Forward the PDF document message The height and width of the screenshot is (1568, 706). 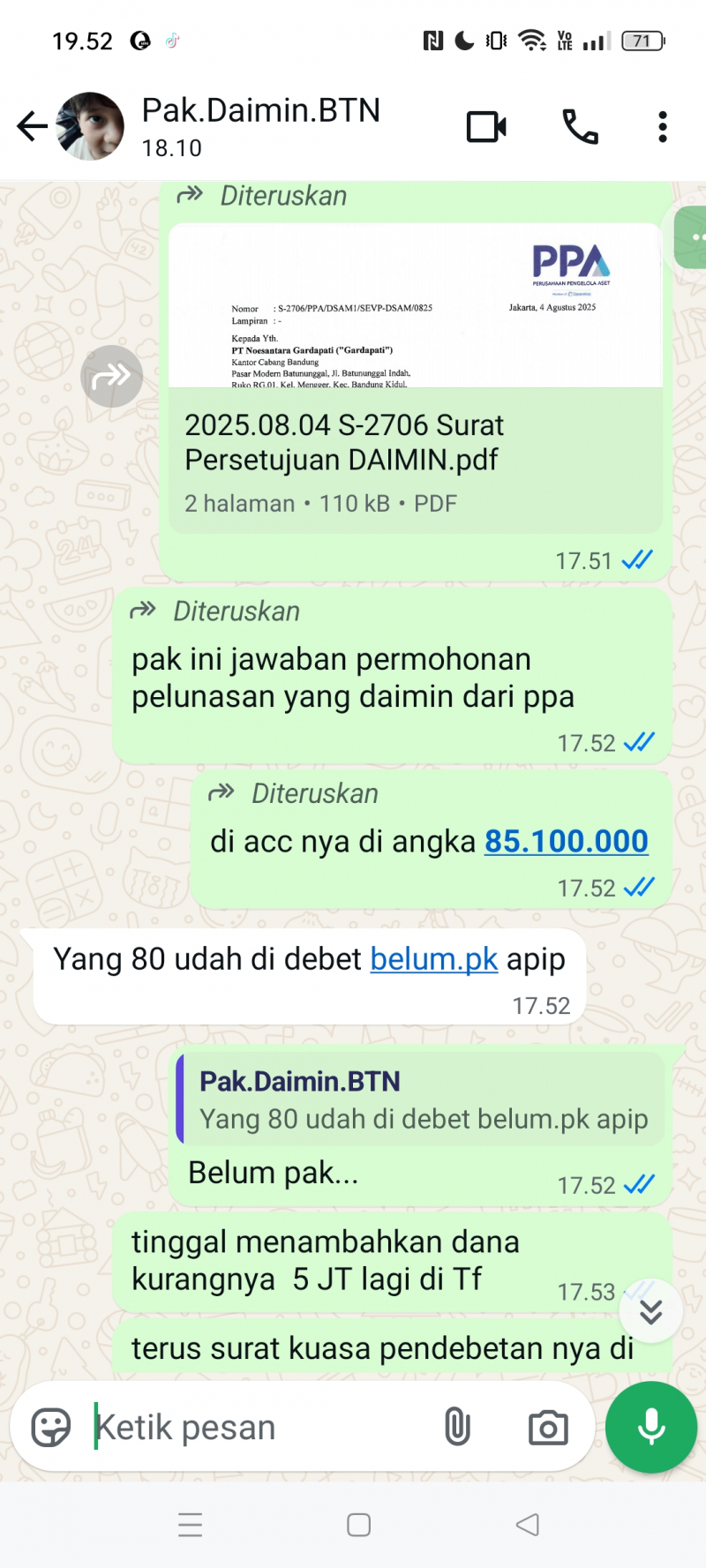(x=111, y=377)
